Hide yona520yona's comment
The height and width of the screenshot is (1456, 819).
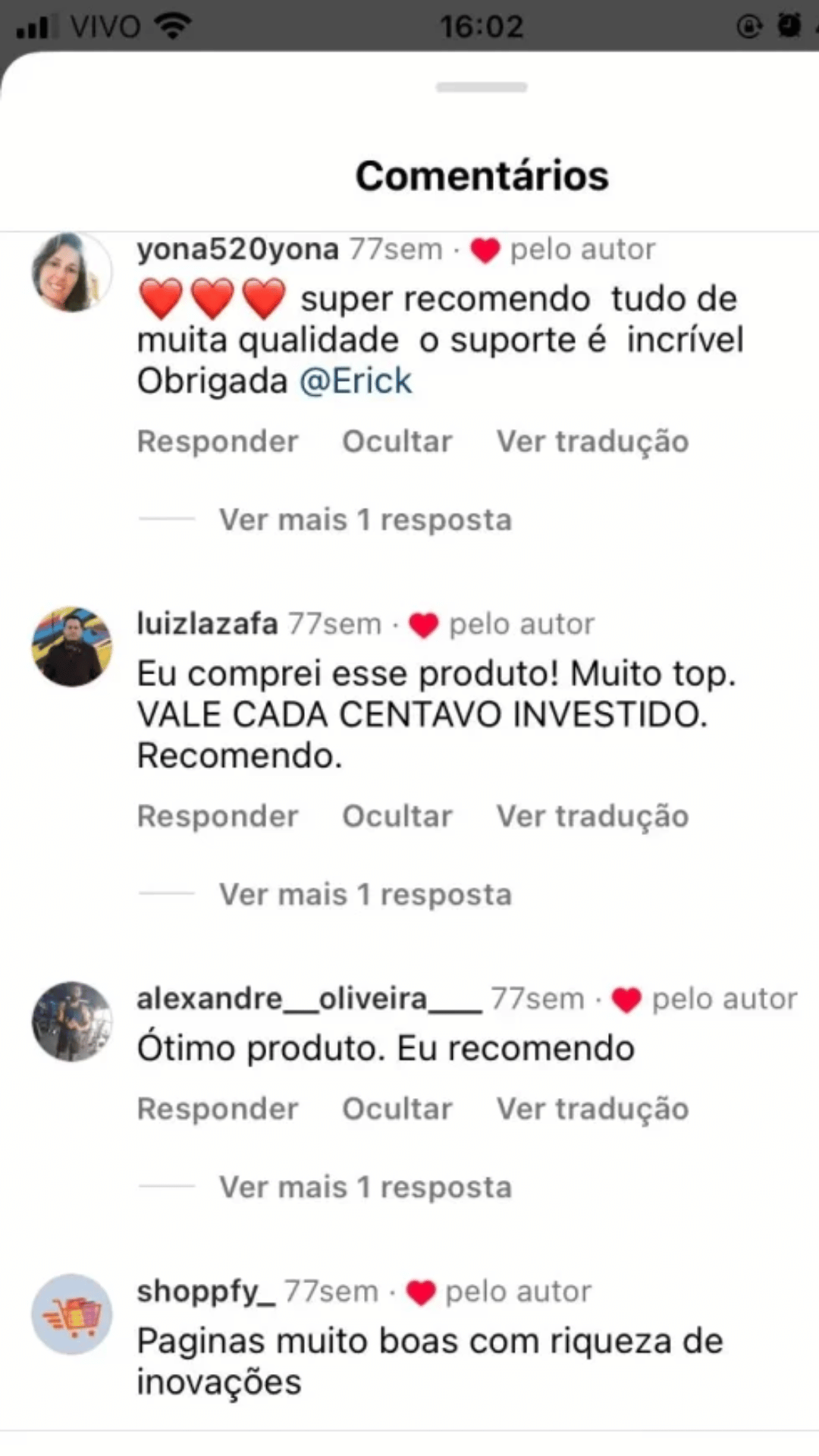coord(397,441)
